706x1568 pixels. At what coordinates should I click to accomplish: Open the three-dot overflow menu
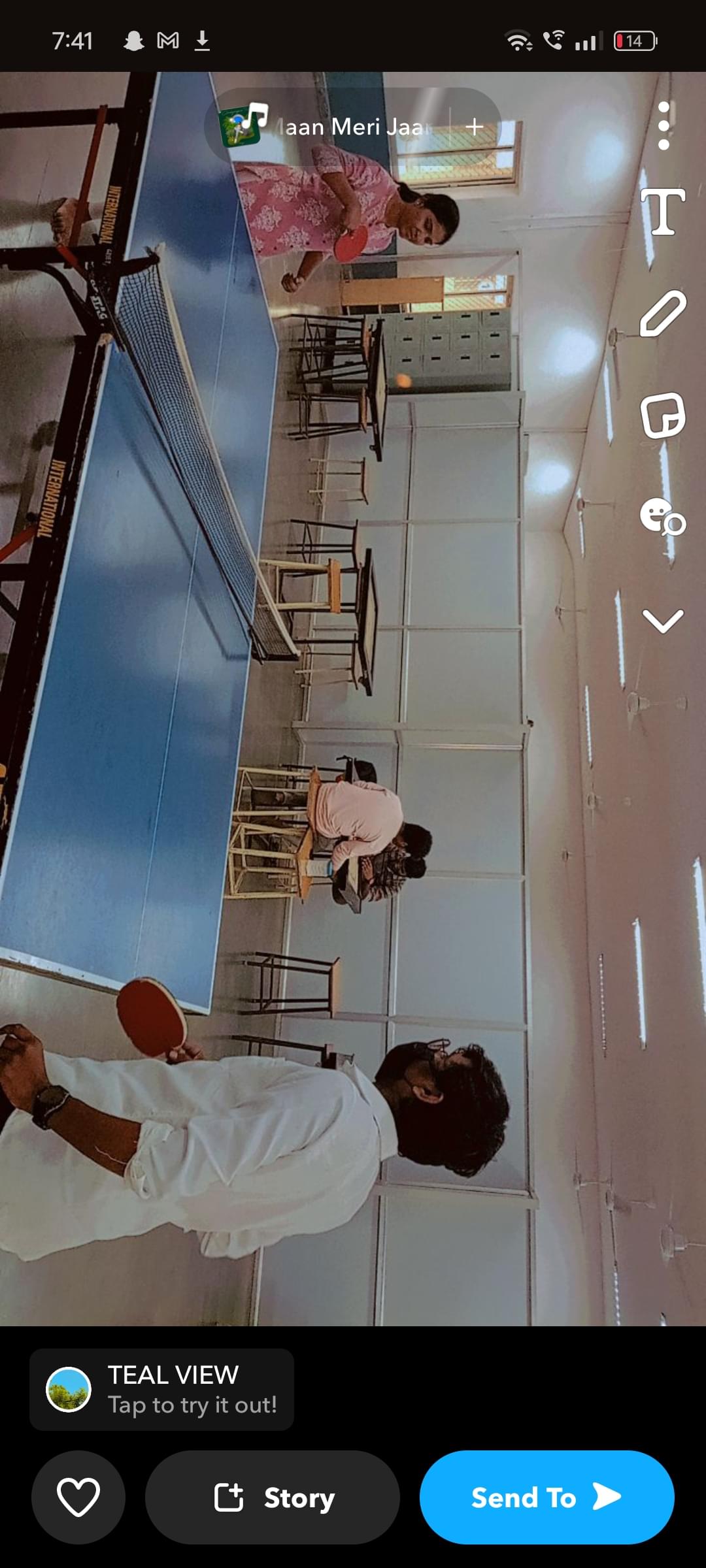click(664, 125)
